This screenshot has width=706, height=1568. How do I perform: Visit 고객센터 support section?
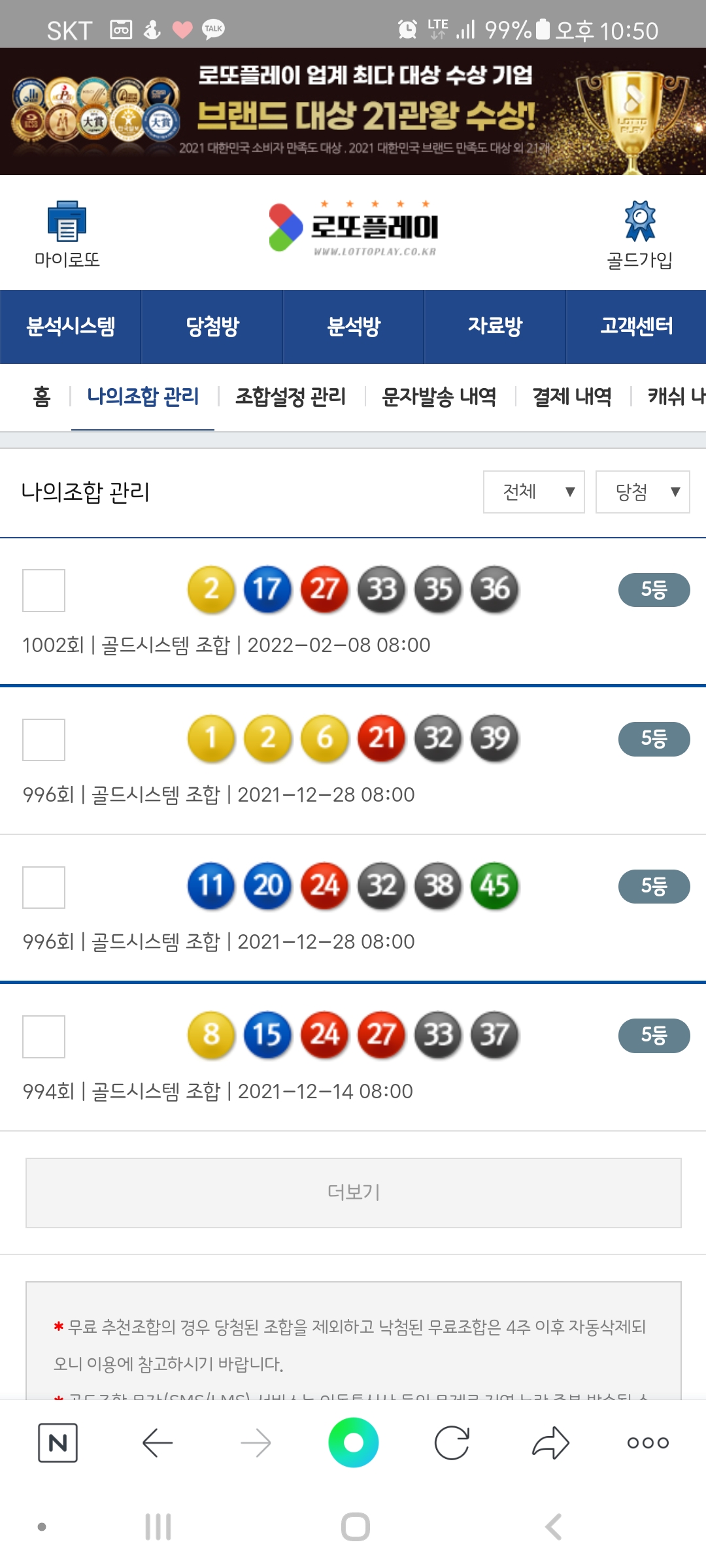[x=636, y=326]
